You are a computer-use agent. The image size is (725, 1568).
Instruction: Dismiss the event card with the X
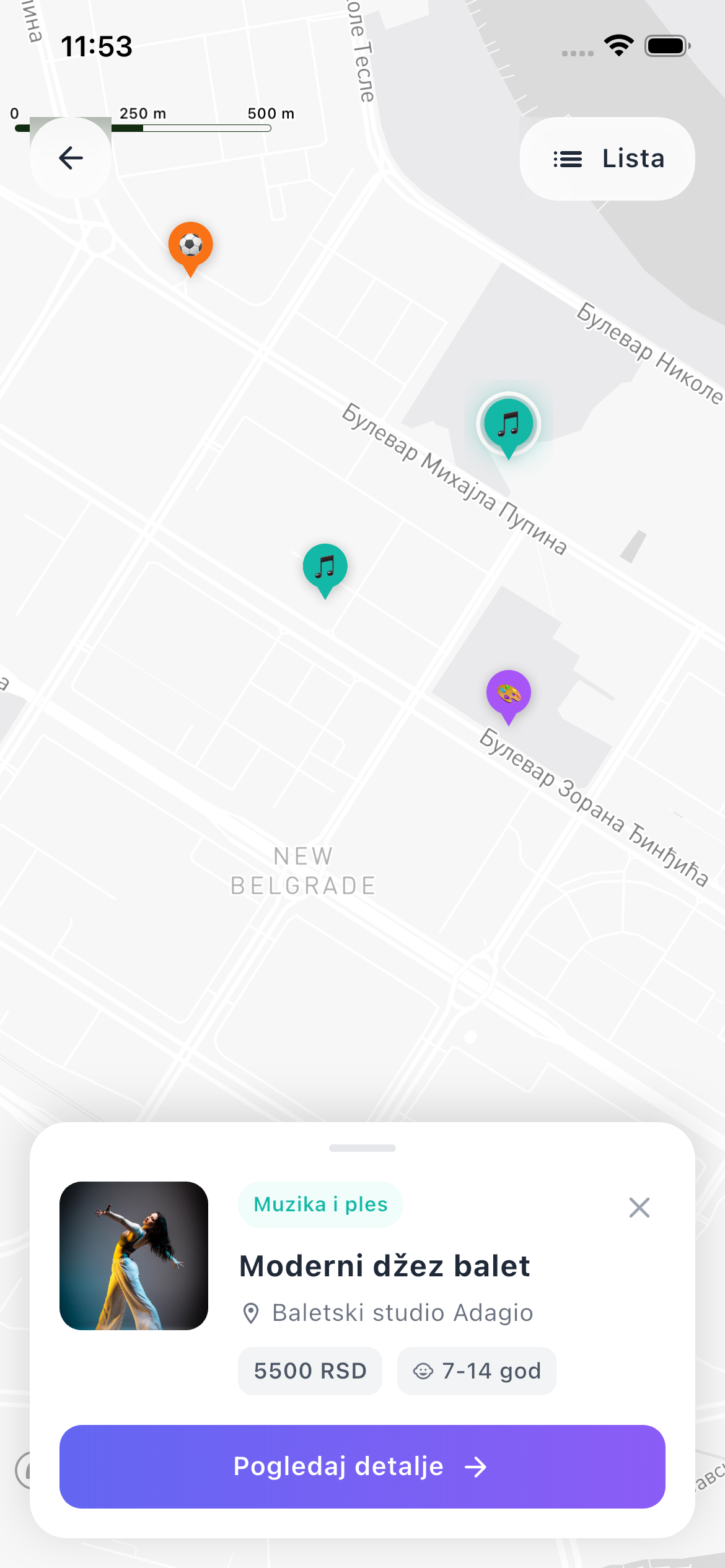[x=639, y=1207]
